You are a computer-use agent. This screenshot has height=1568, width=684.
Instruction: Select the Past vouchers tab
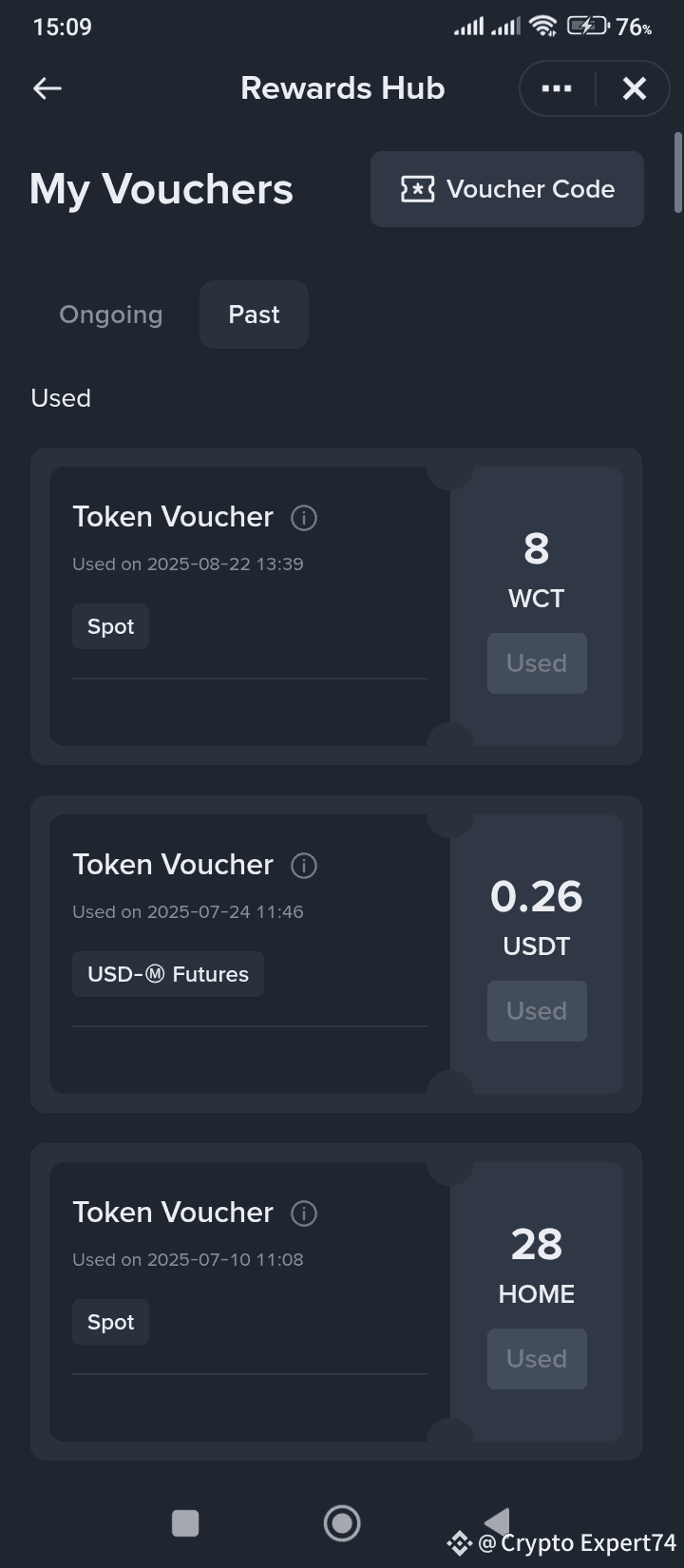pyautogui.click(x=254, y=315)
